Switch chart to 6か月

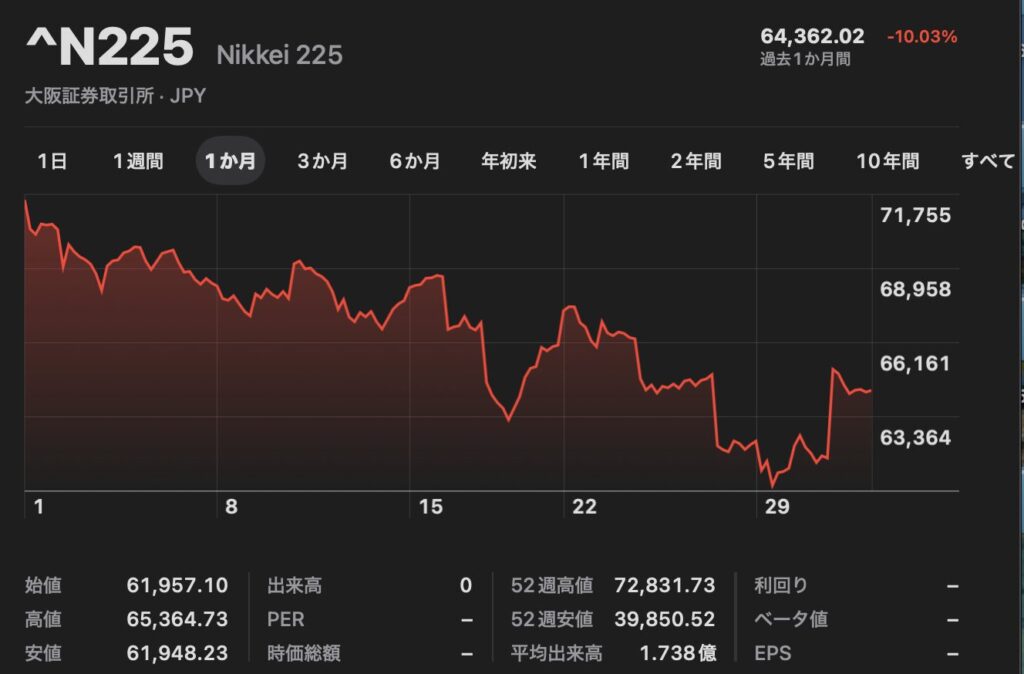(415, 161)
